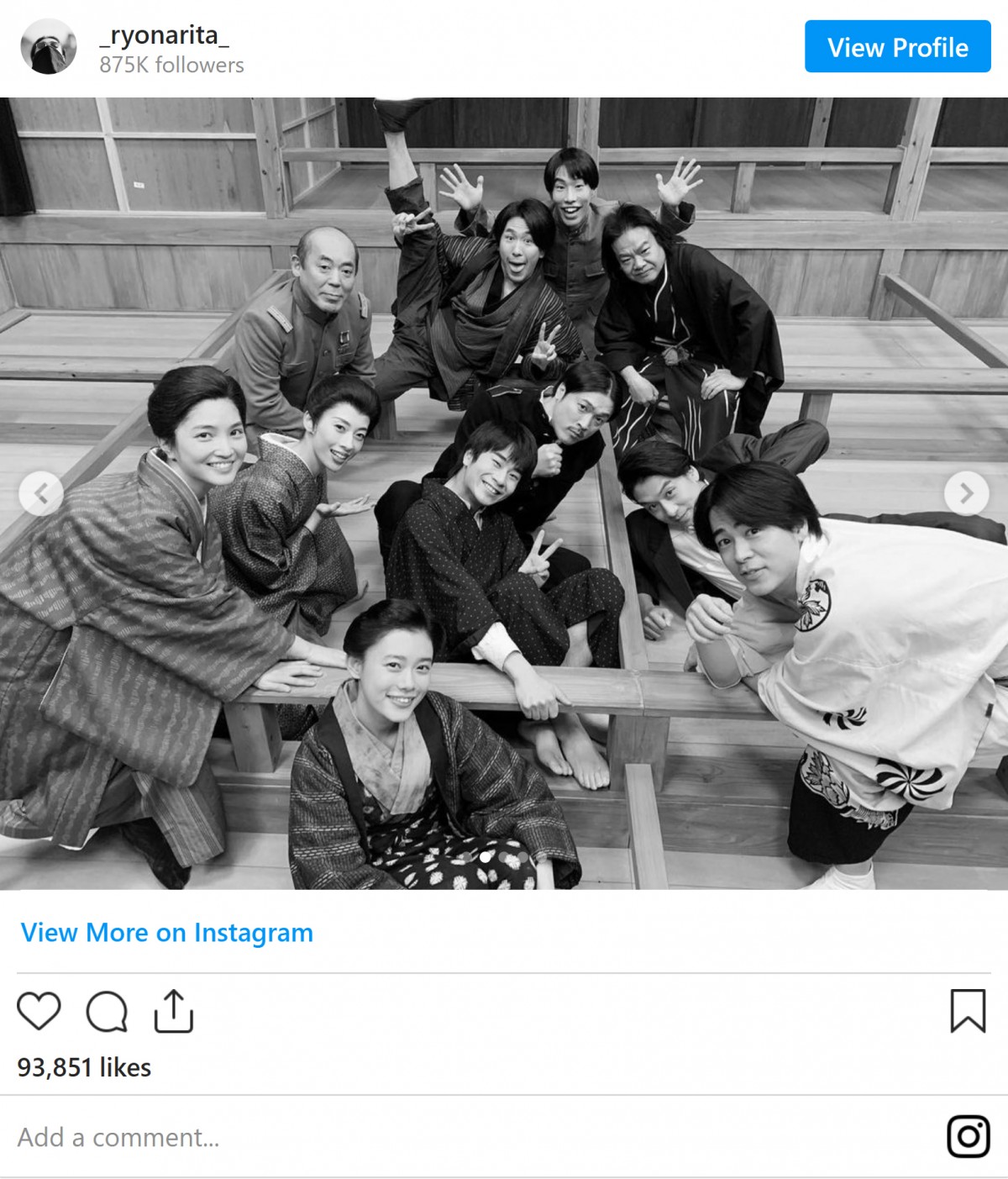This screenshot has width=1008, height=1179.
Task: Bookmark this post
Action: (967, 1011)
